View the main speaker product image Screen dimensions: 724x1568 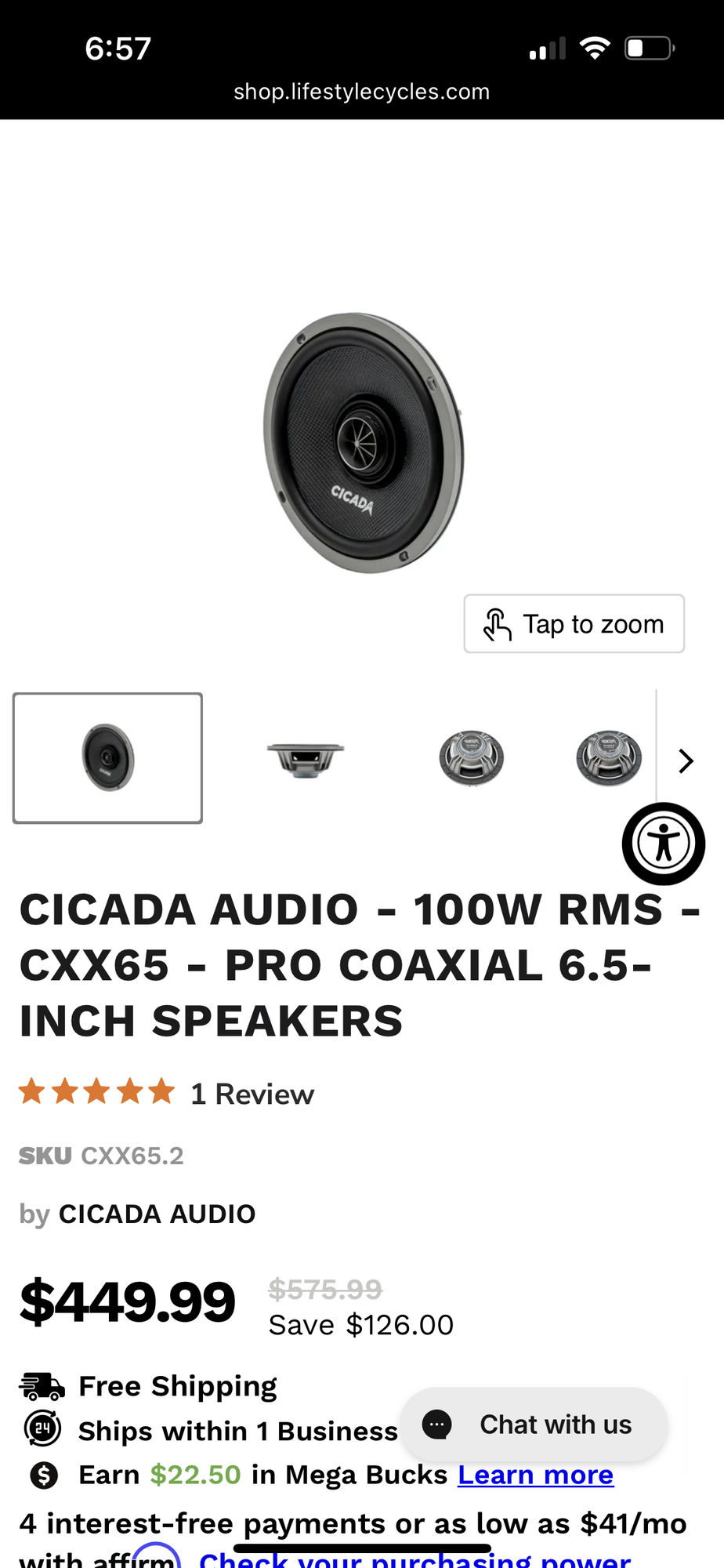point(363,443)
